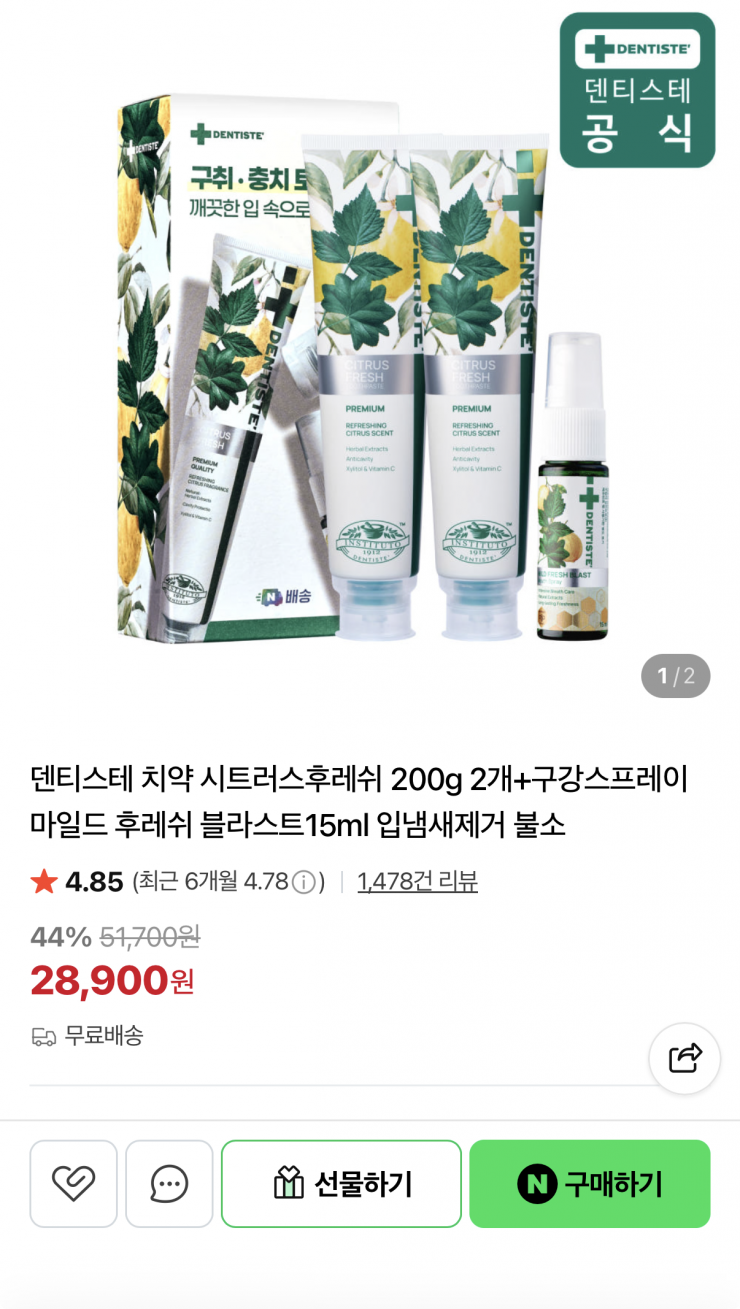Tap the share icon button
740x1309 pixels.
pyautogui.click(x=685, y=1058)
